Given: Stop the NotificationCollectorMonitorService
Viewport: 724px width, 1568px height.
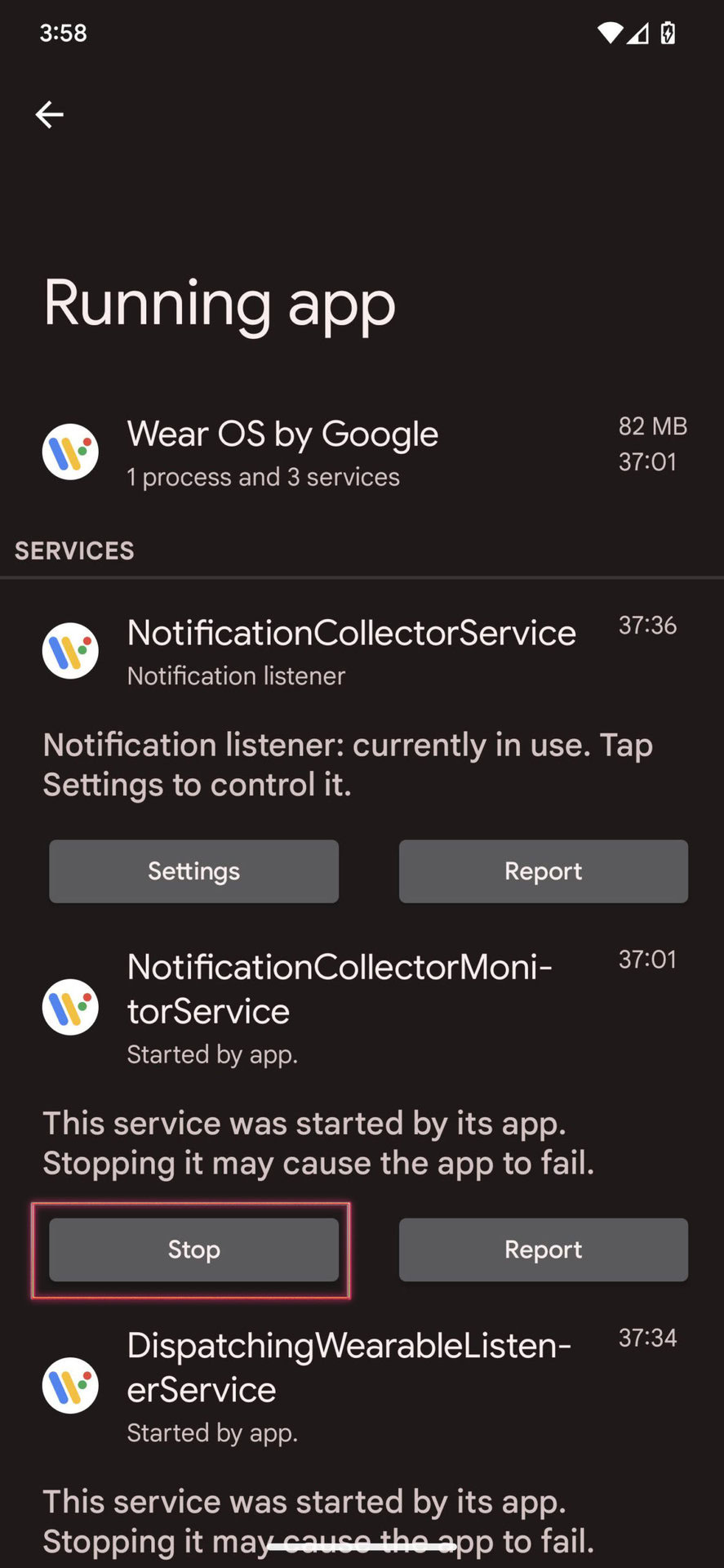Looking at the screenshot, I should pos(193,1249).
